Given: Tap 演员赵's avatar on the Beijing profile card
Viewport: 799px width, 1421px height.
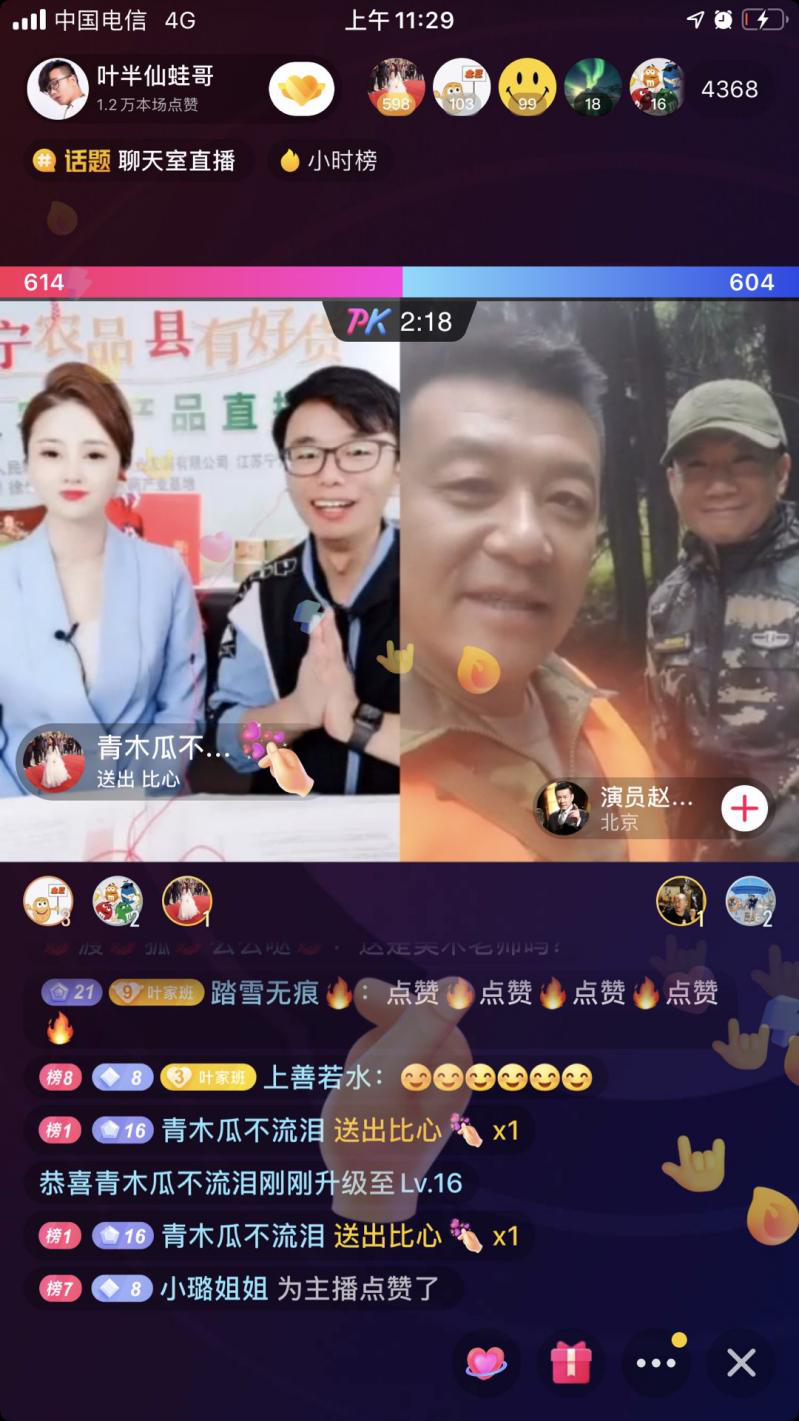Looking at the screenshot, I should coord(565,808).
